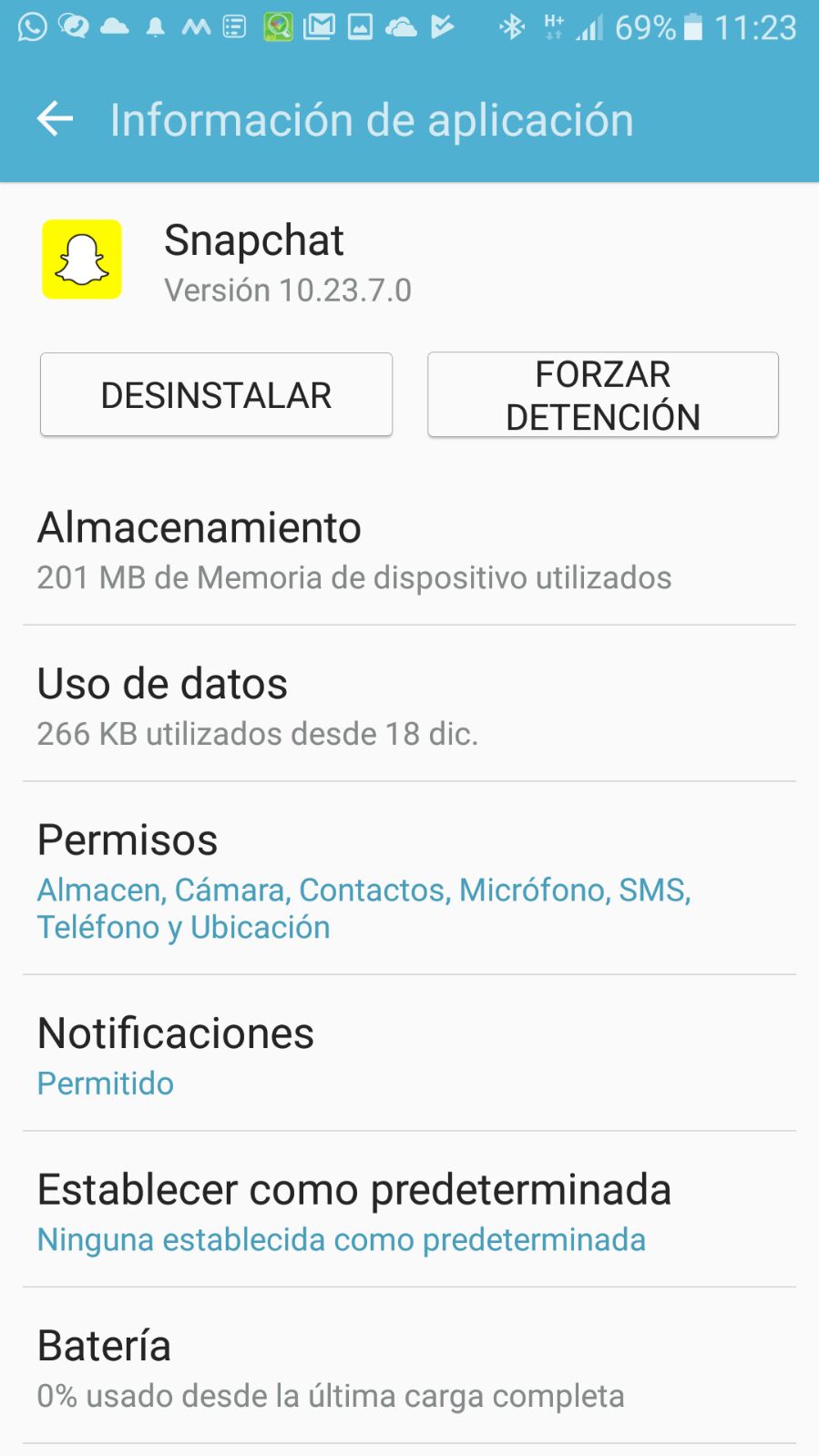The width and height of the screenshot is (819, 1456).
Task: Force stop with FORZAR DETENCIÓN
Action: click(x=602, y=395)
